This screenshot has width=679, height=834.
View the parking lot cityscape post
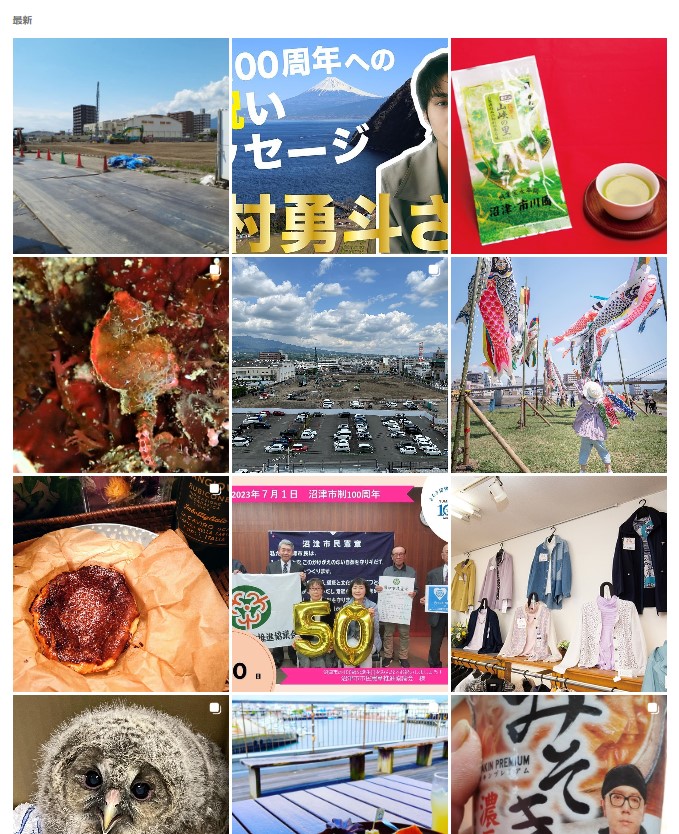click(339, 365)
